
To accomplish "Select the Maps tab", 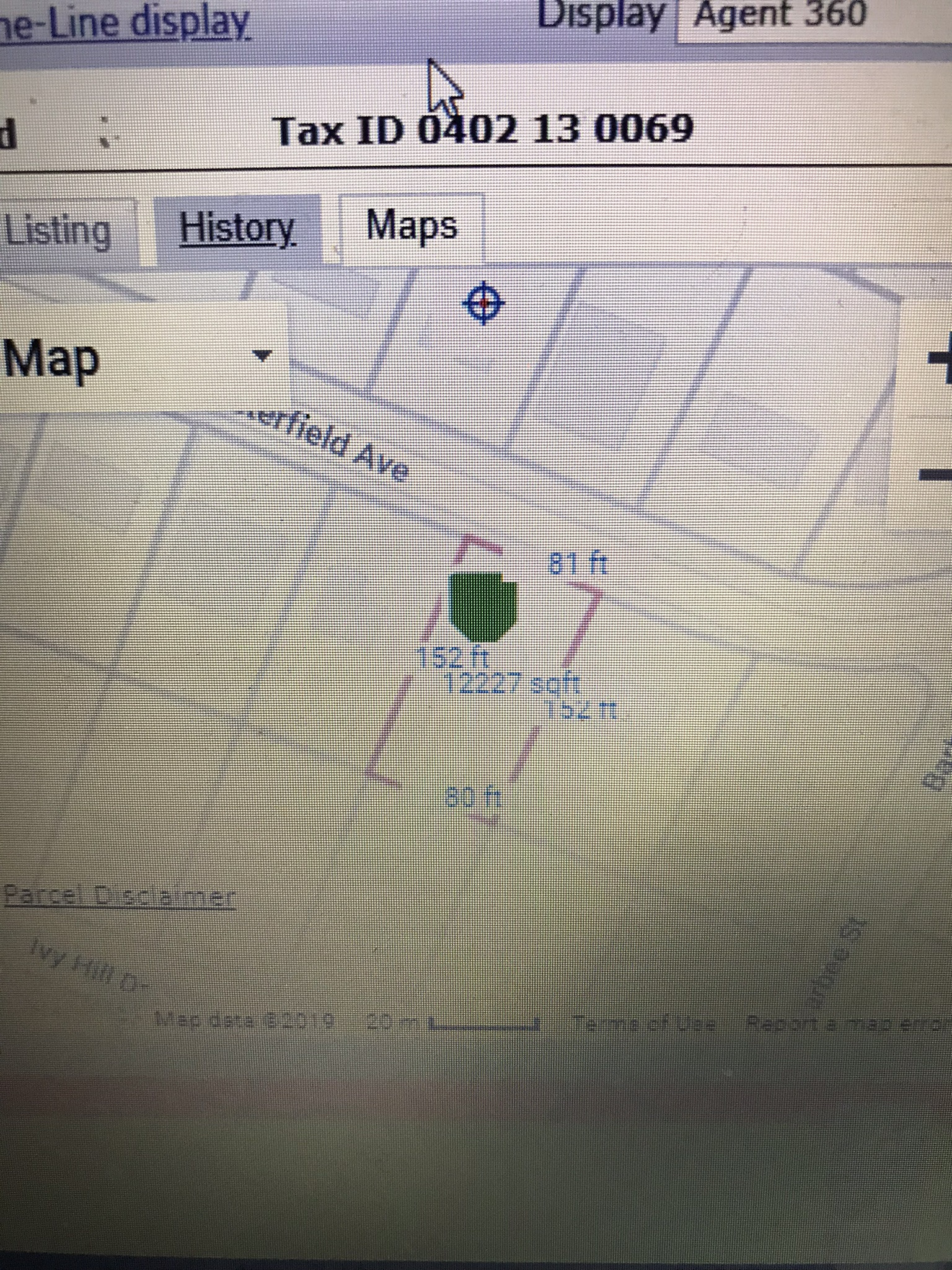I will click(412, 226).
